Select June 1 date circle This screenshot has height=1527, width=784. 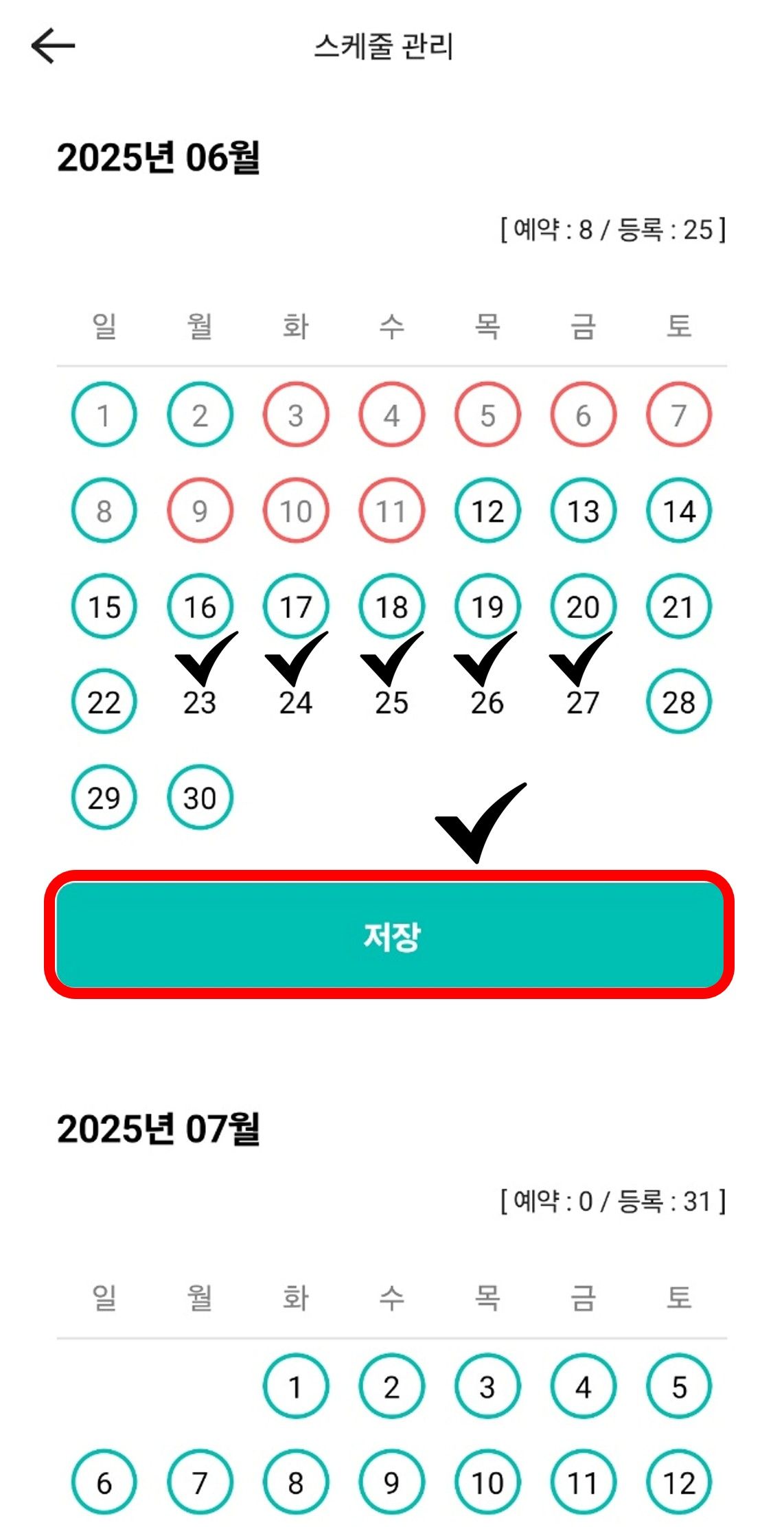pos(104,415)
